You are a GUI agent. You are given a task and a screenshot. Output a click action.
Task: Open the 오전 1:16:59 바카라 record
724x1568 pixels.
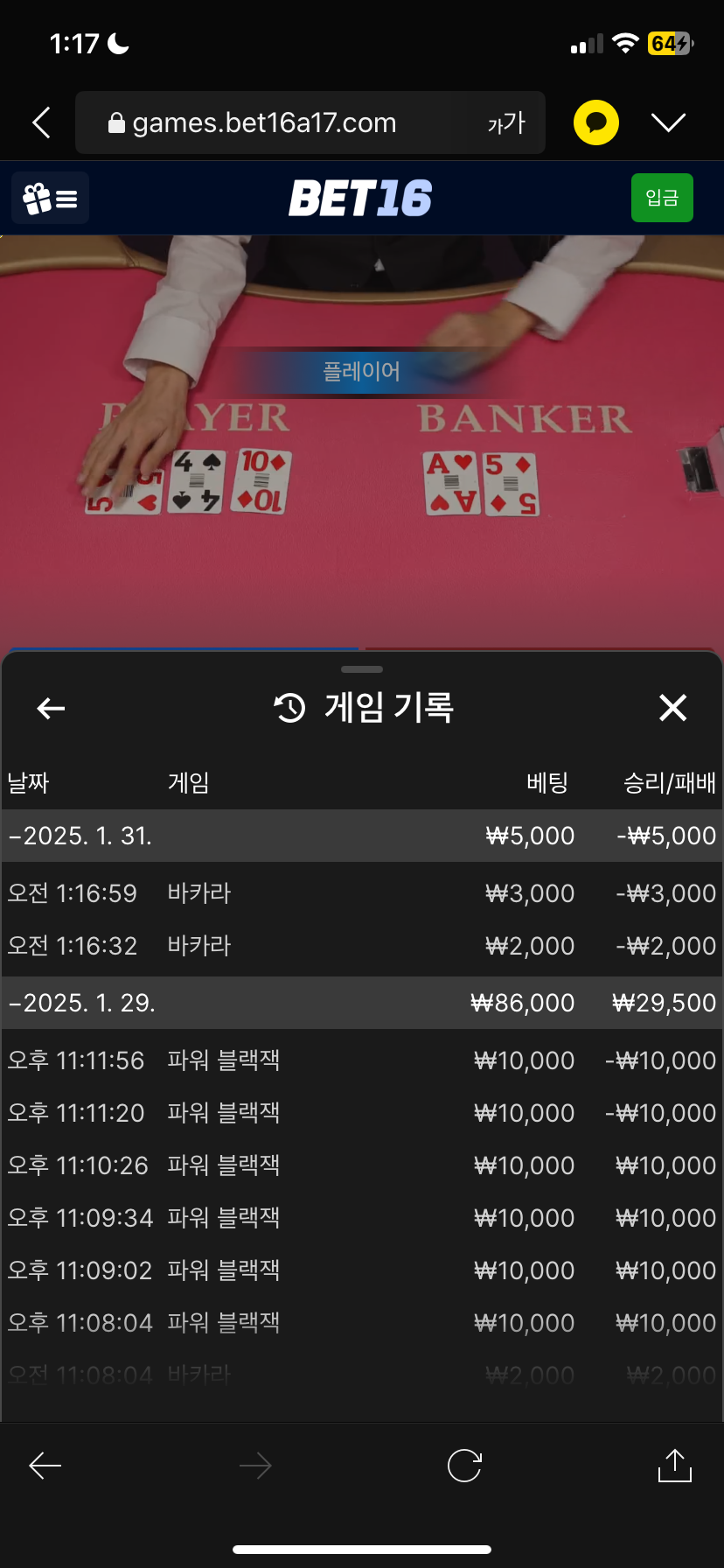(x=362, y=893)
